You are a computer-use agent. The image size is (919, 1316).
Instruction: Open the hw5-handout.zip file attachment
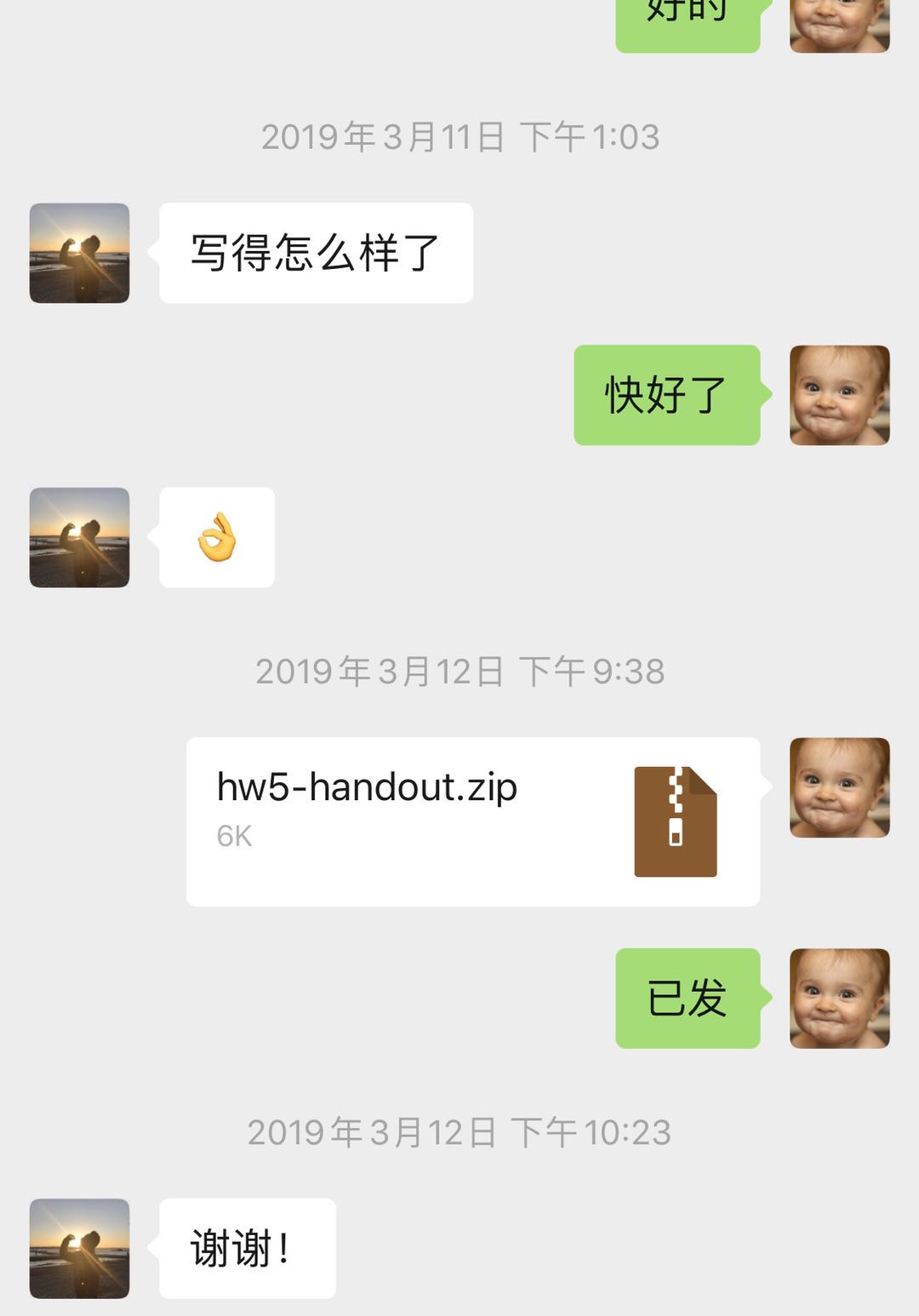point(472,821)
